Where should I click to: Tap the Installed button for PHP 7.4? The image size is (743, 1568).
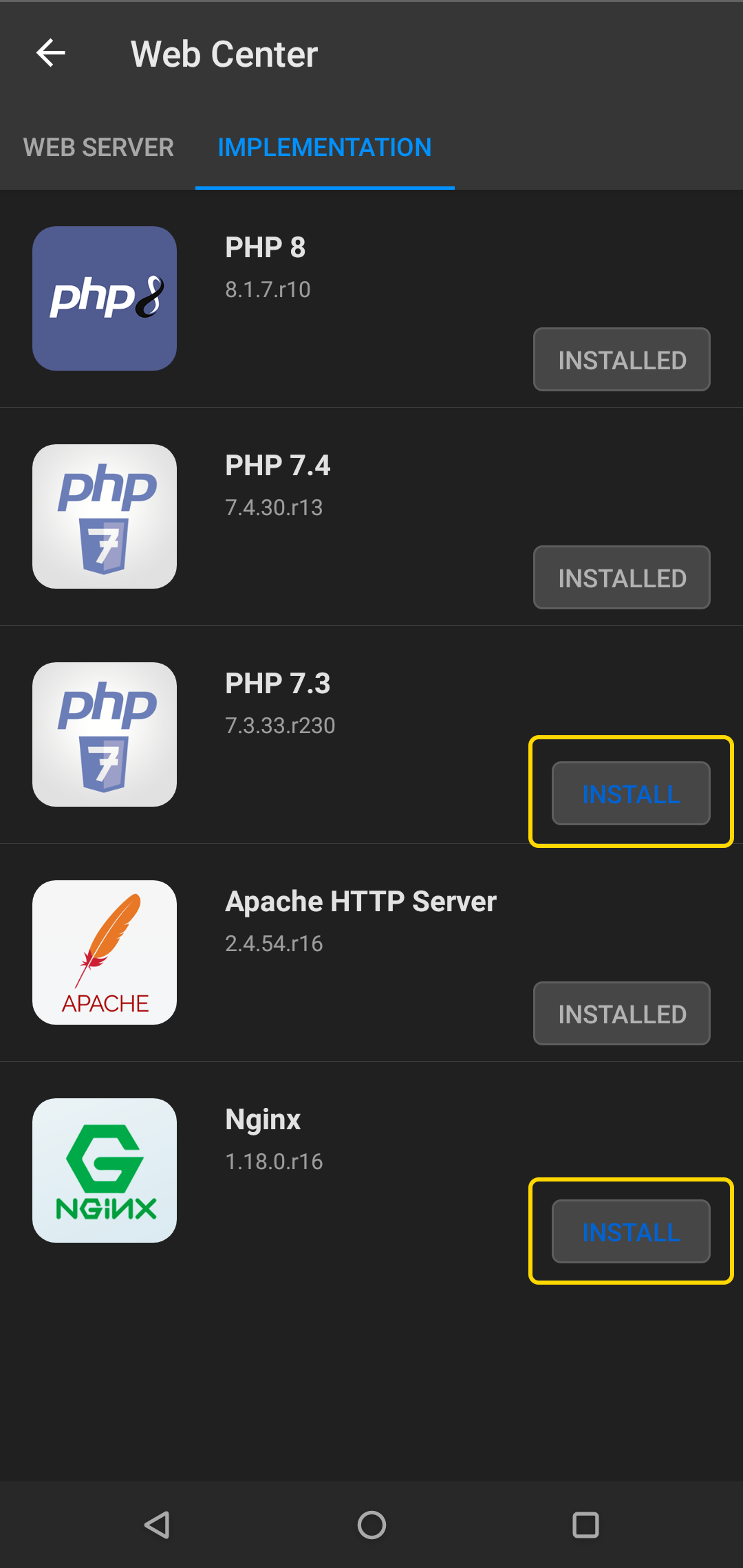coord(622,578)
